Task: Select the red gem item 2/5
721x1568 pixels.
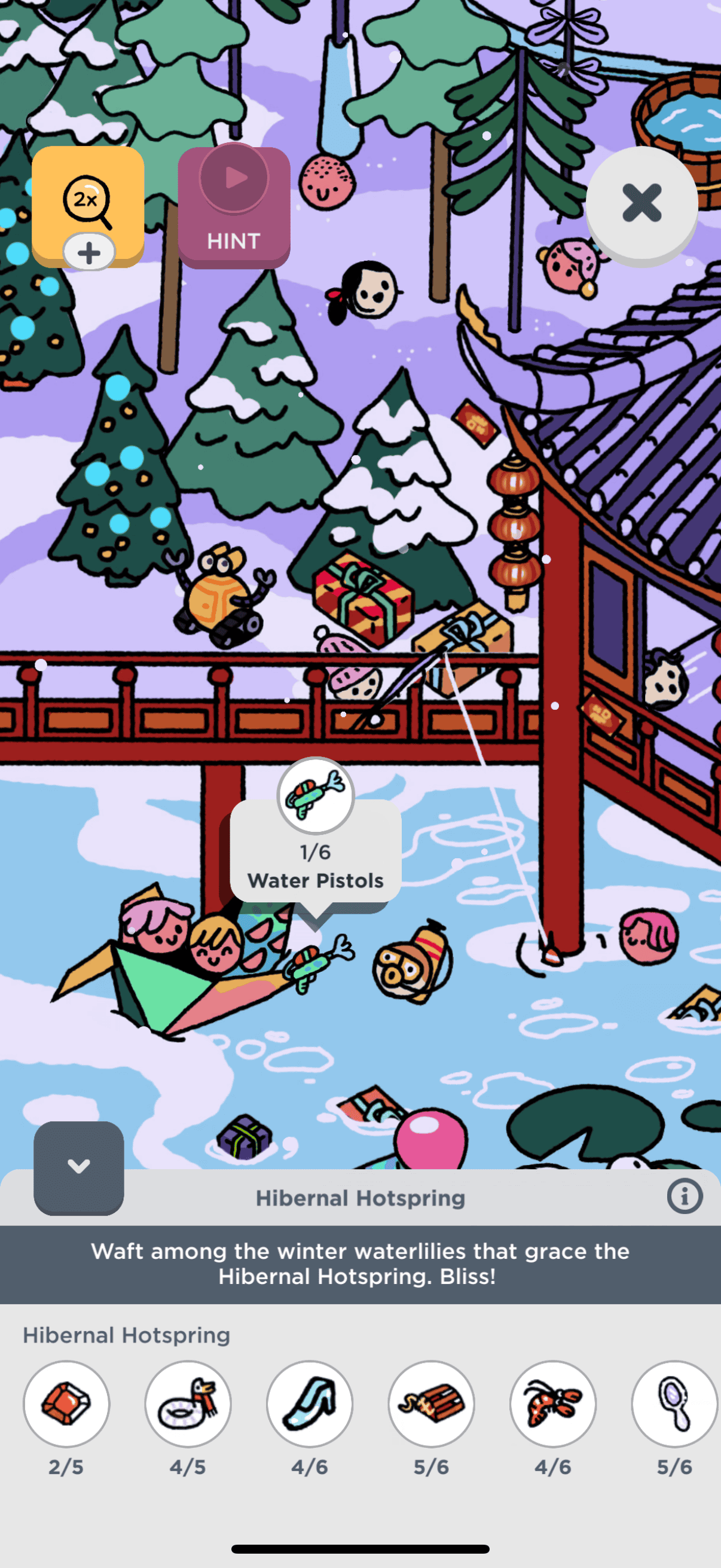Action: click(x=66, y=1404)
